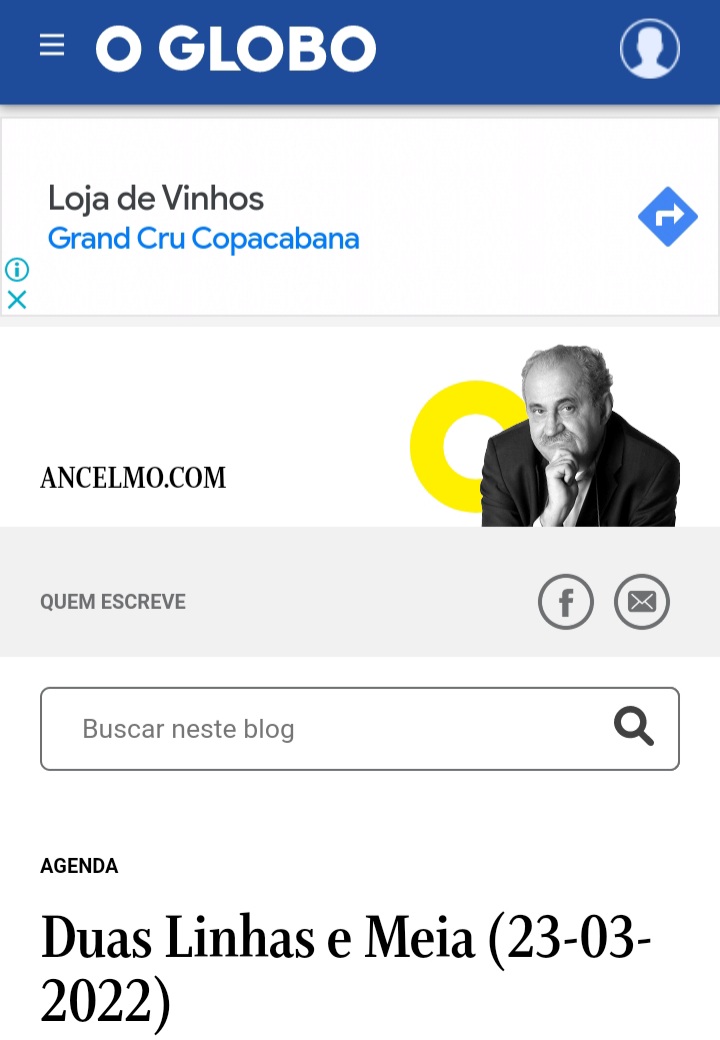720x1040 pixels.
Task: Open Quem Escreve author info
Action: click(x=113, y=602)
